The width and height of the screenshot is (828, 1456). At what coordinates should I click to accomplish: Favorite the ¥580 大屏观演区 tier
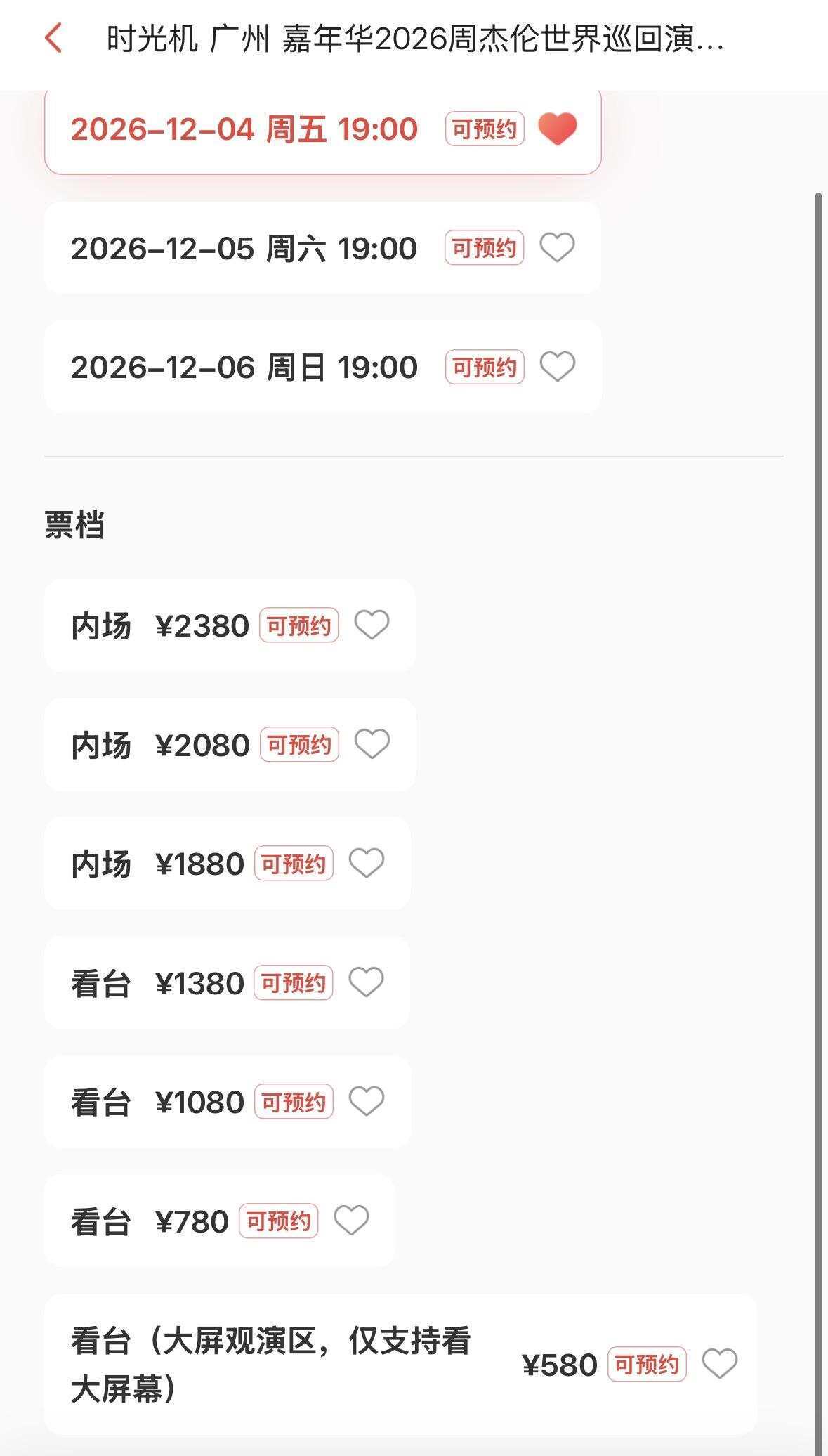click(x=720, y=1365)
